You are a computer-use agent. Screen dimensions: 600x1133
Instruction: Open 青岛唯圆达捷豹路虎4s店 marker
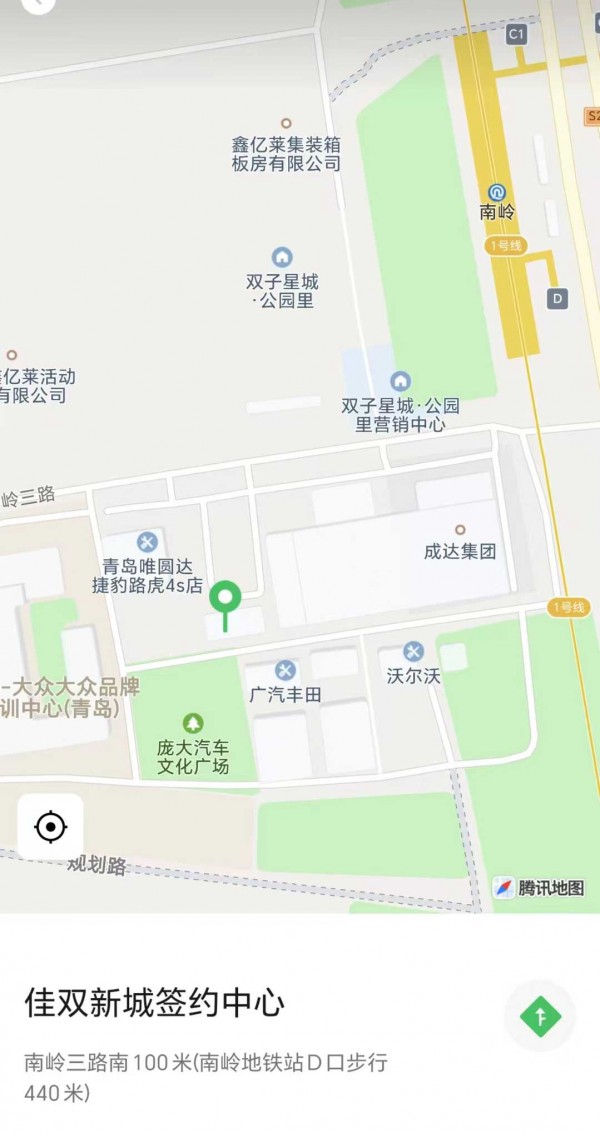click(148, 542)
